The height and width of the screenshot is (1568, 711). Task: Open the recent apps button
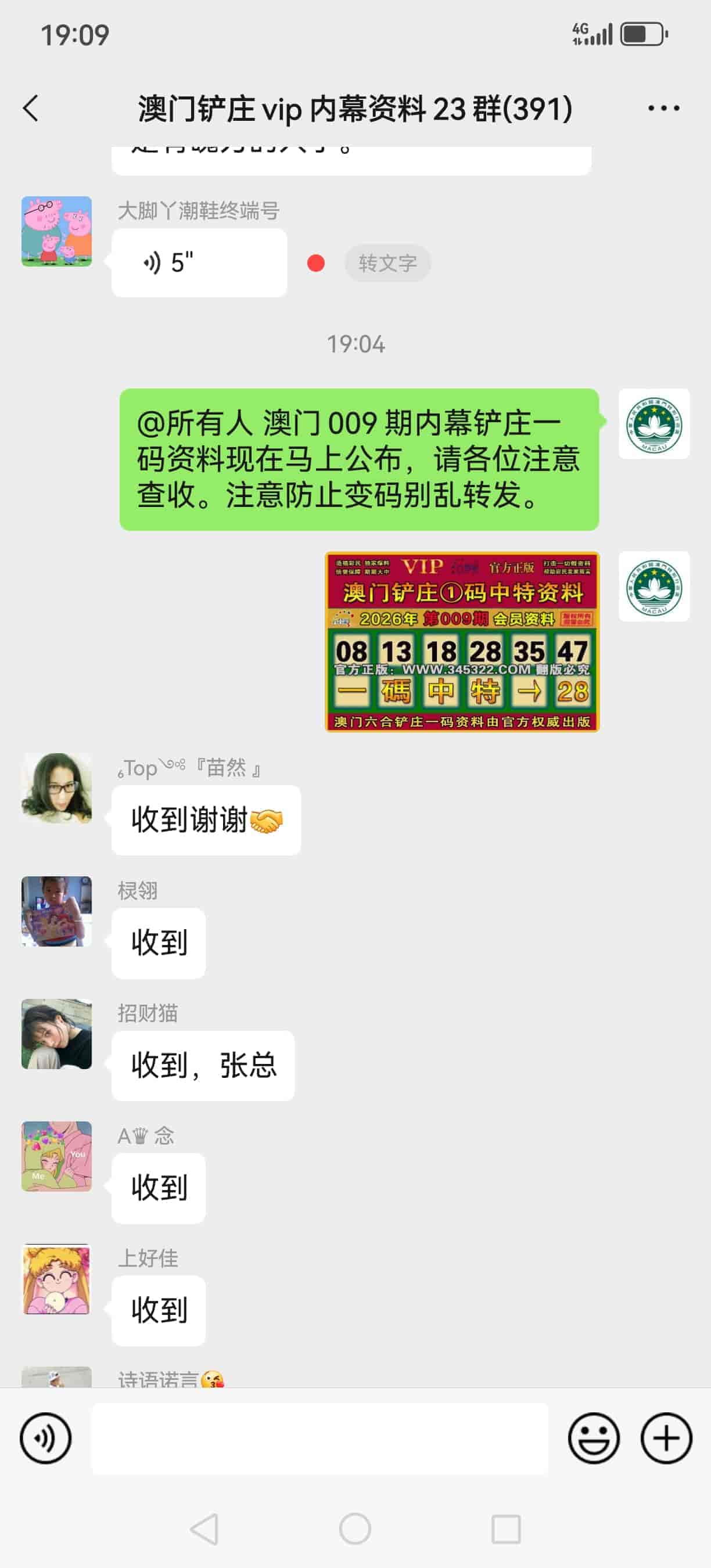click(x=505, y=1529)
